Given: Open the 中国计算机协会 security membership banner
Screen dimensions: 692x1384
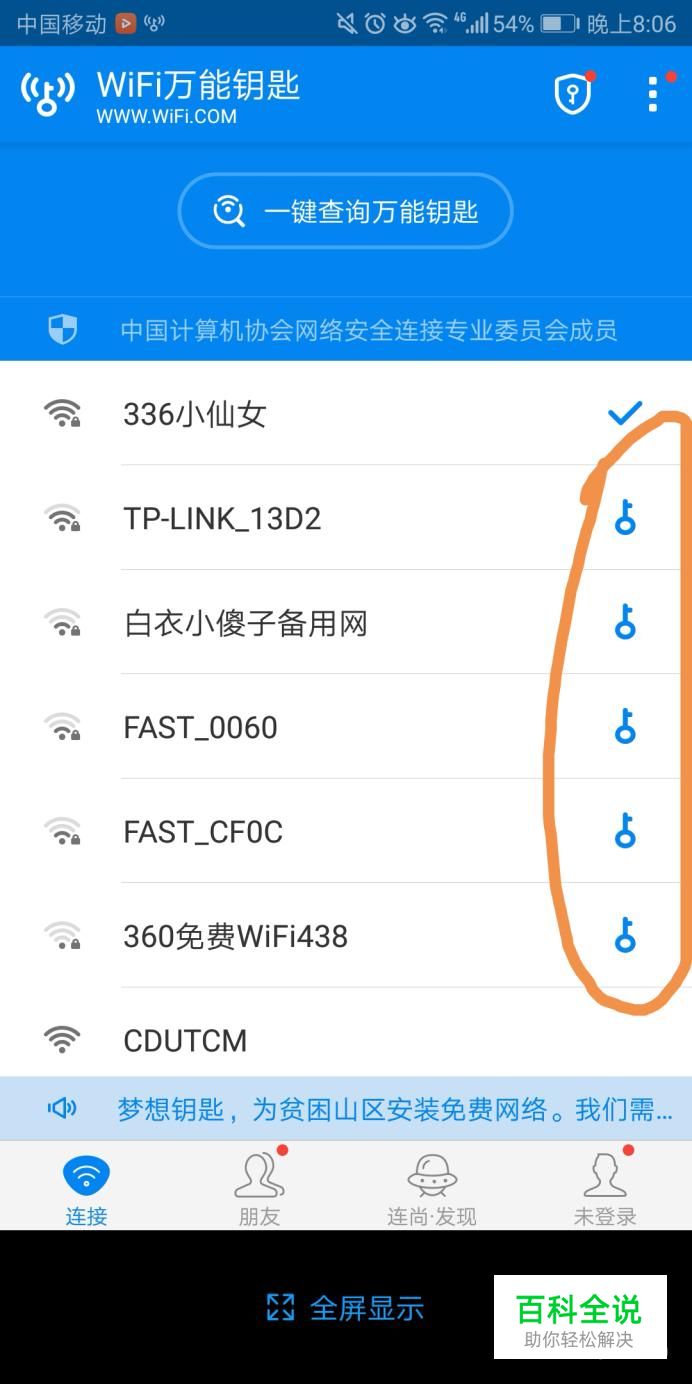Looking at the screenshot, I should [x=346, y=329].
